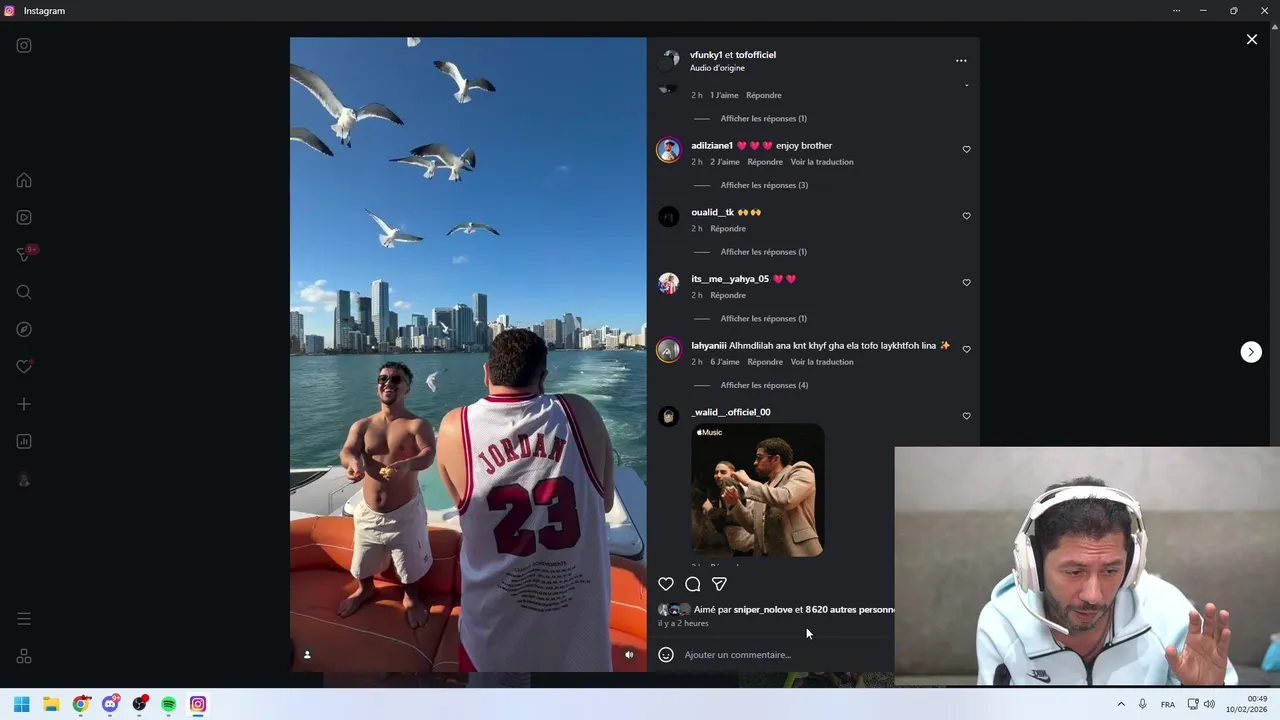Go to the next post arrow
Screen dimensions: 1280x720
(x=1251, y=352)
